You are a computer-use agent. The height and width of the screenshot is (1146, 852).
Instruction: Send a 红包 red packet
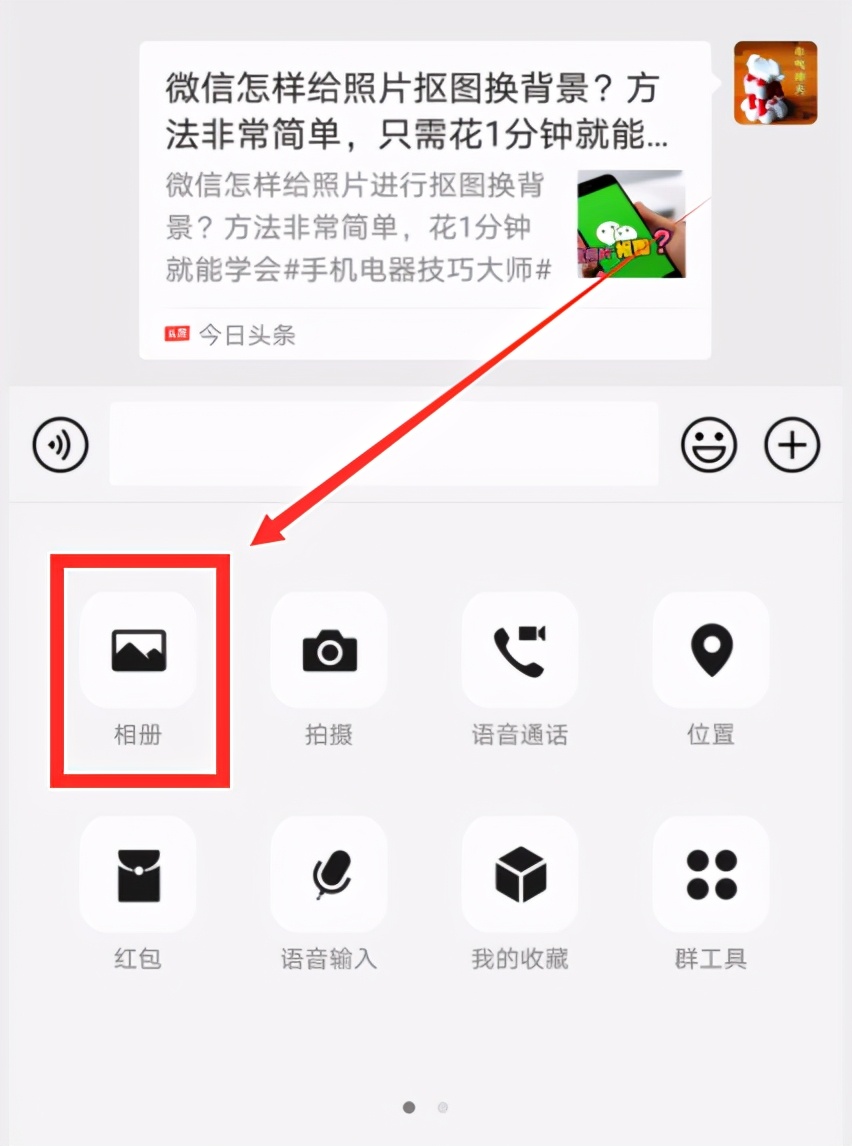138,874
